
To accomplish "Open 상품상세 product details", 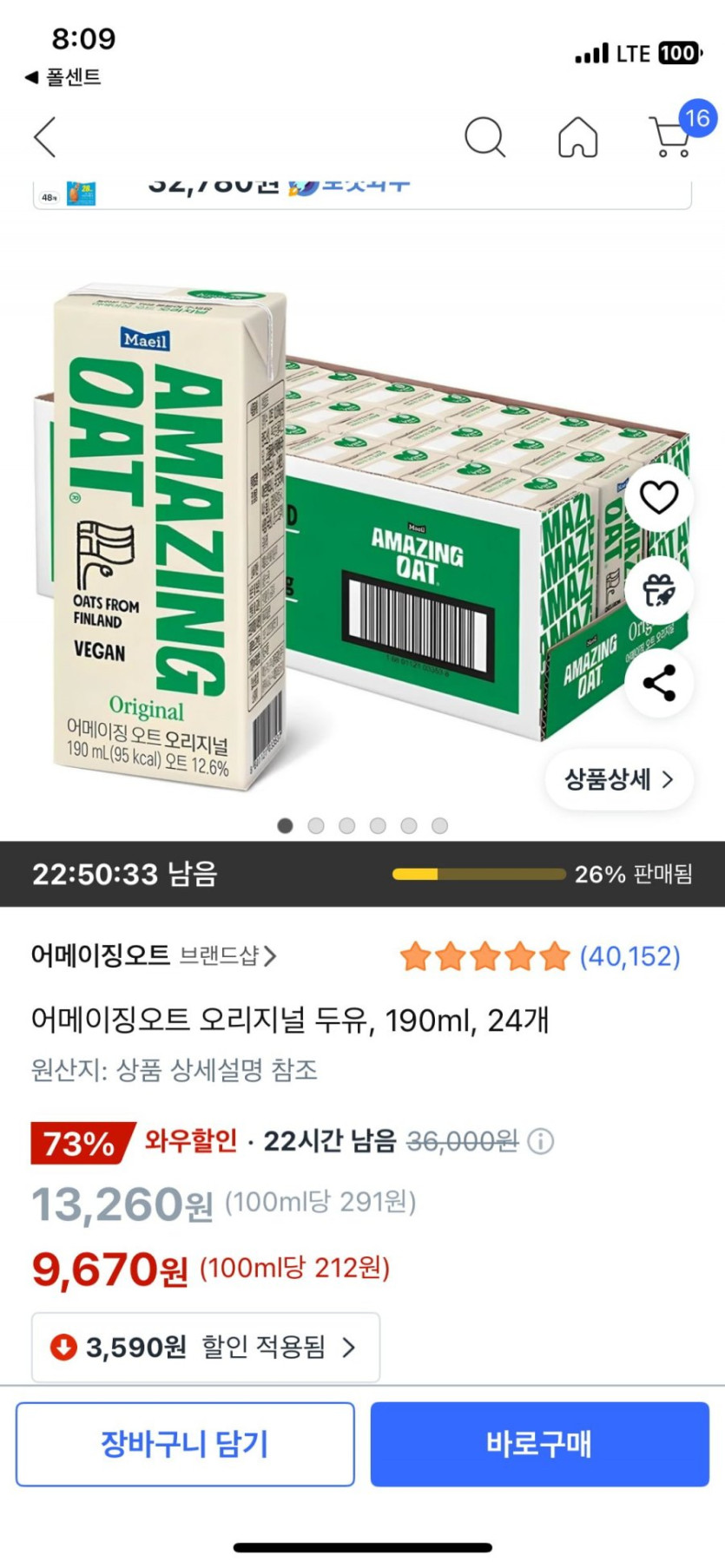I will (619, 779).
